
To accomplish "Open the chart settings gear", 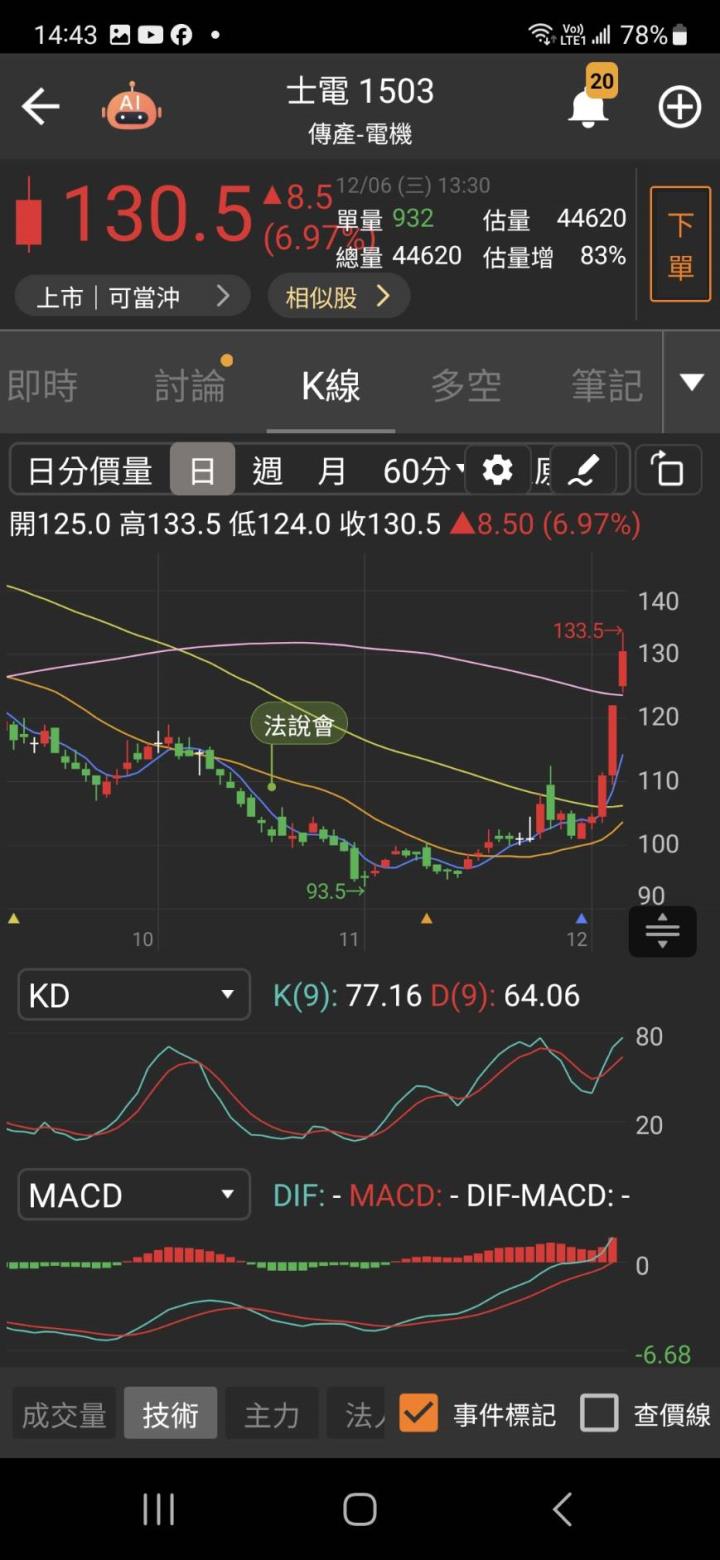I will point(497,470).
